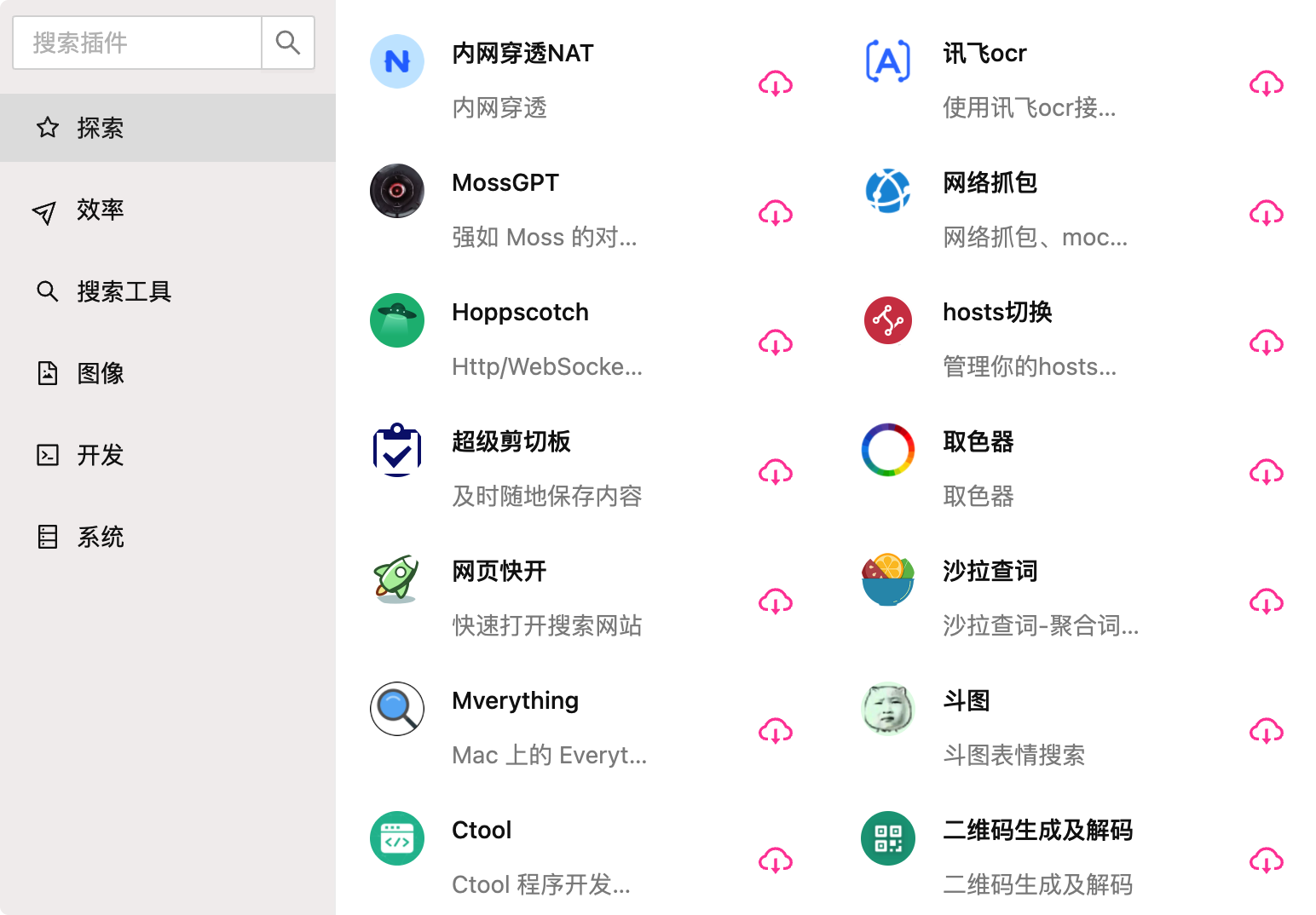Open the 系统 category
This screenshot has height=915, width=1316.
pos(101,537)
